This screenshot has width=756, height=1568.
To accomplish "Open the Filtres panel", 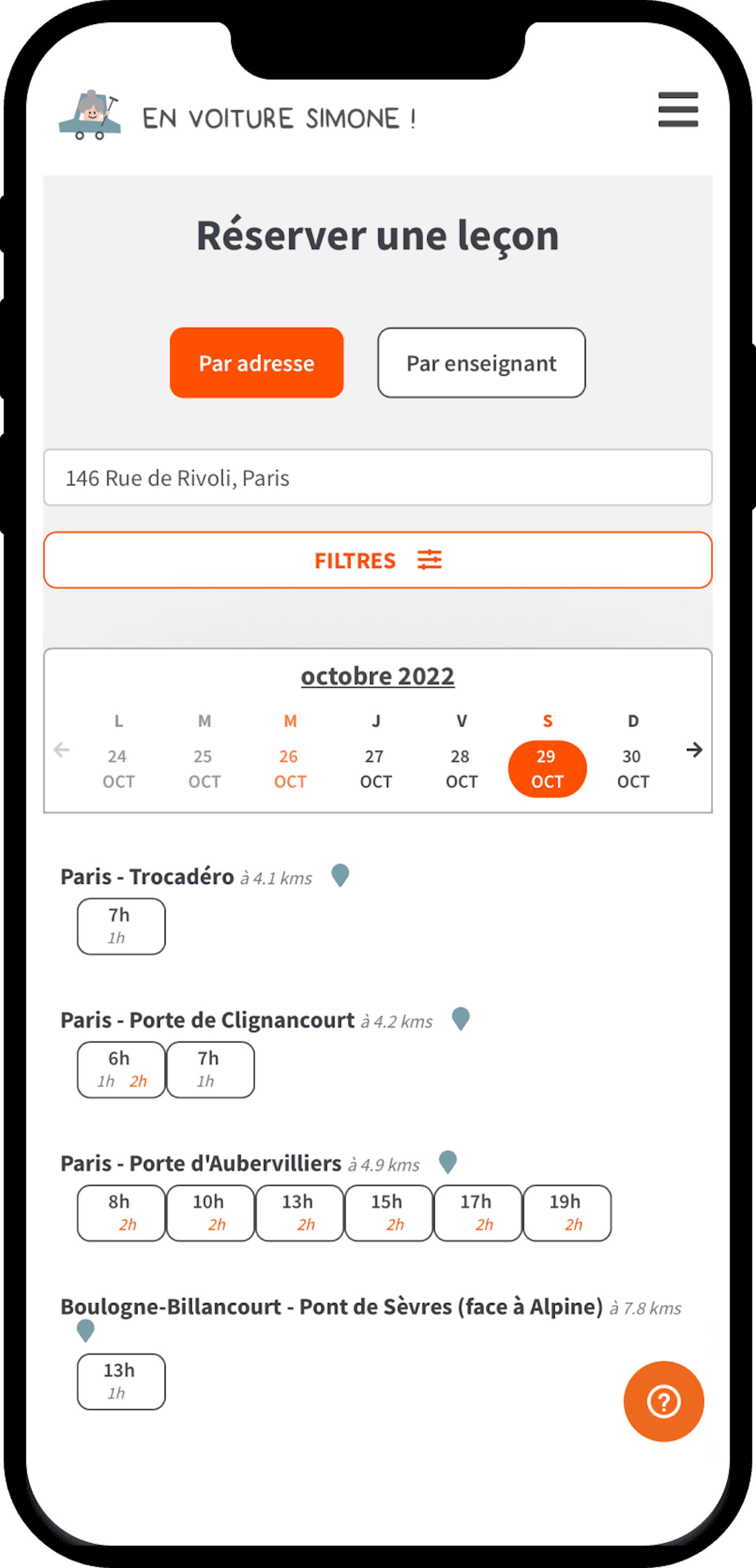I will coord(377,560).
